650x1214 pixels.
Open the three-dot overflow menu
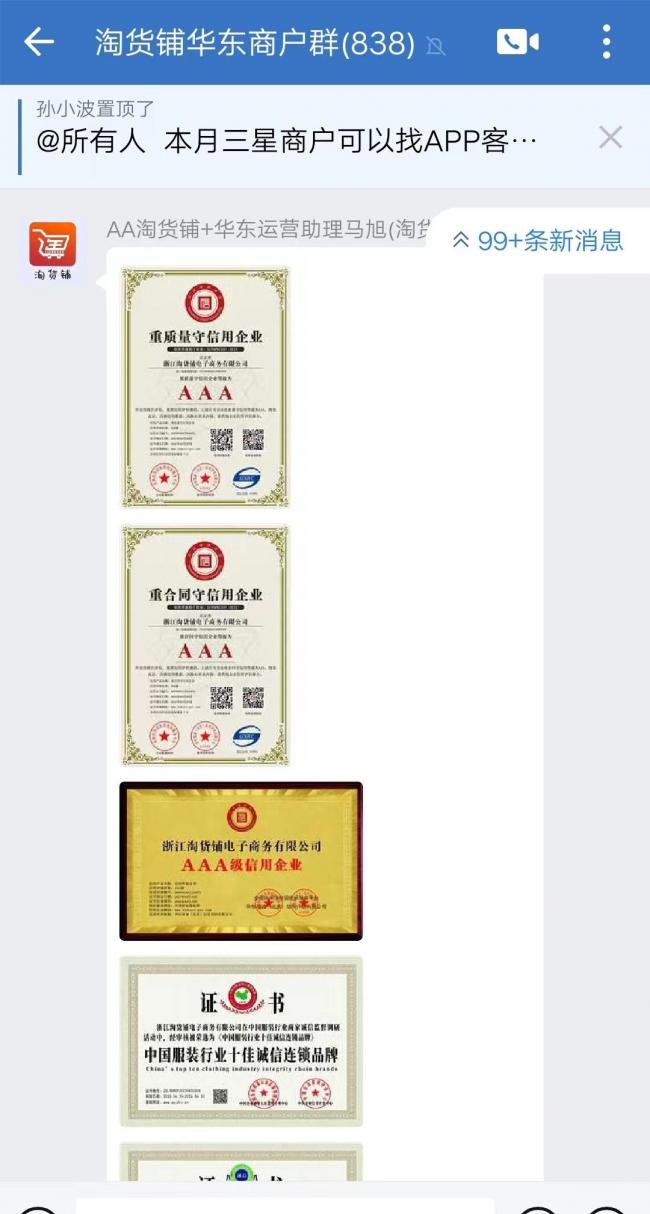tap(607, 42)
